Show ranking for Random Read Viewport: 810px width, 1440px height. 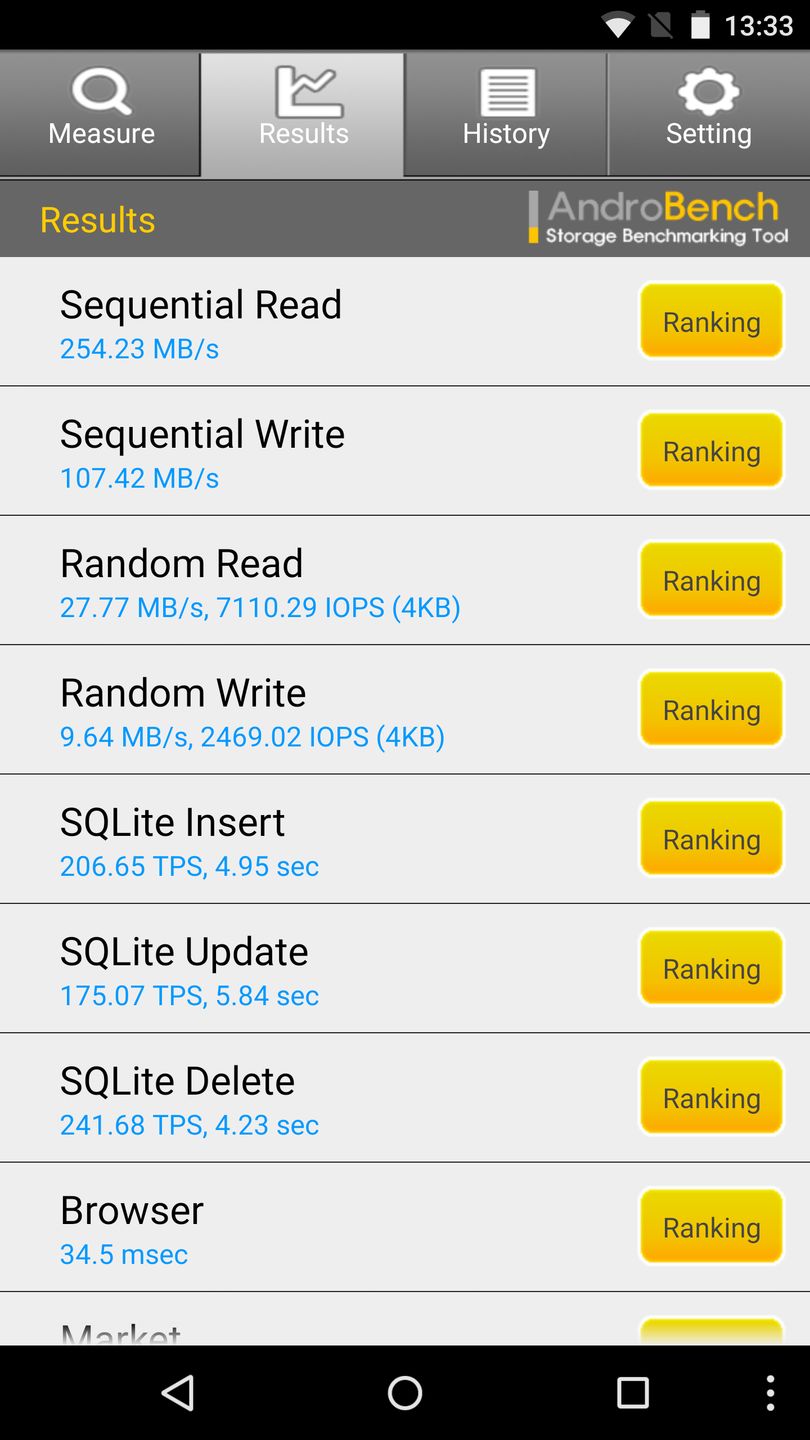711,580
